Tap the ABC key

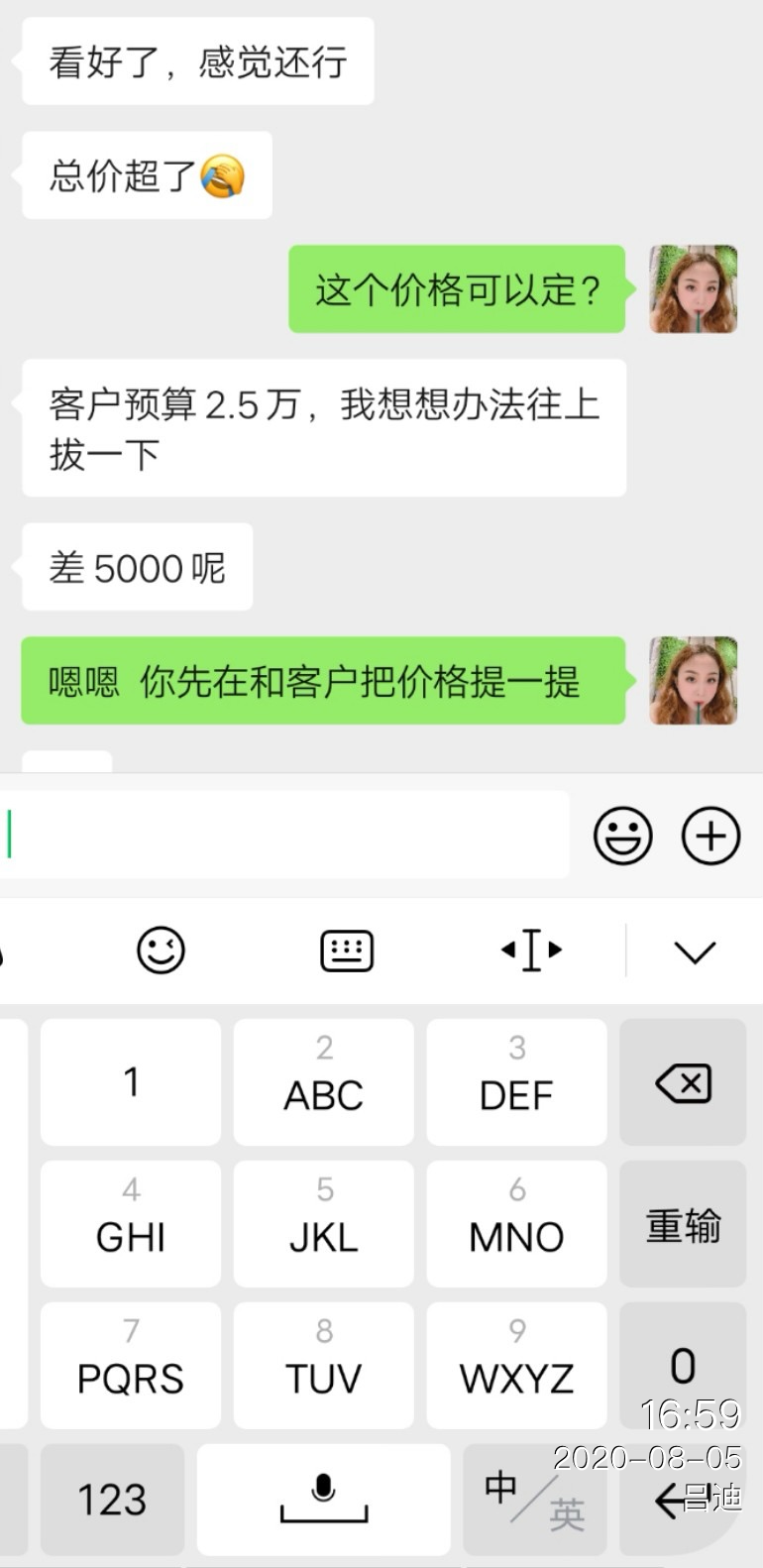pos(323,1081)
